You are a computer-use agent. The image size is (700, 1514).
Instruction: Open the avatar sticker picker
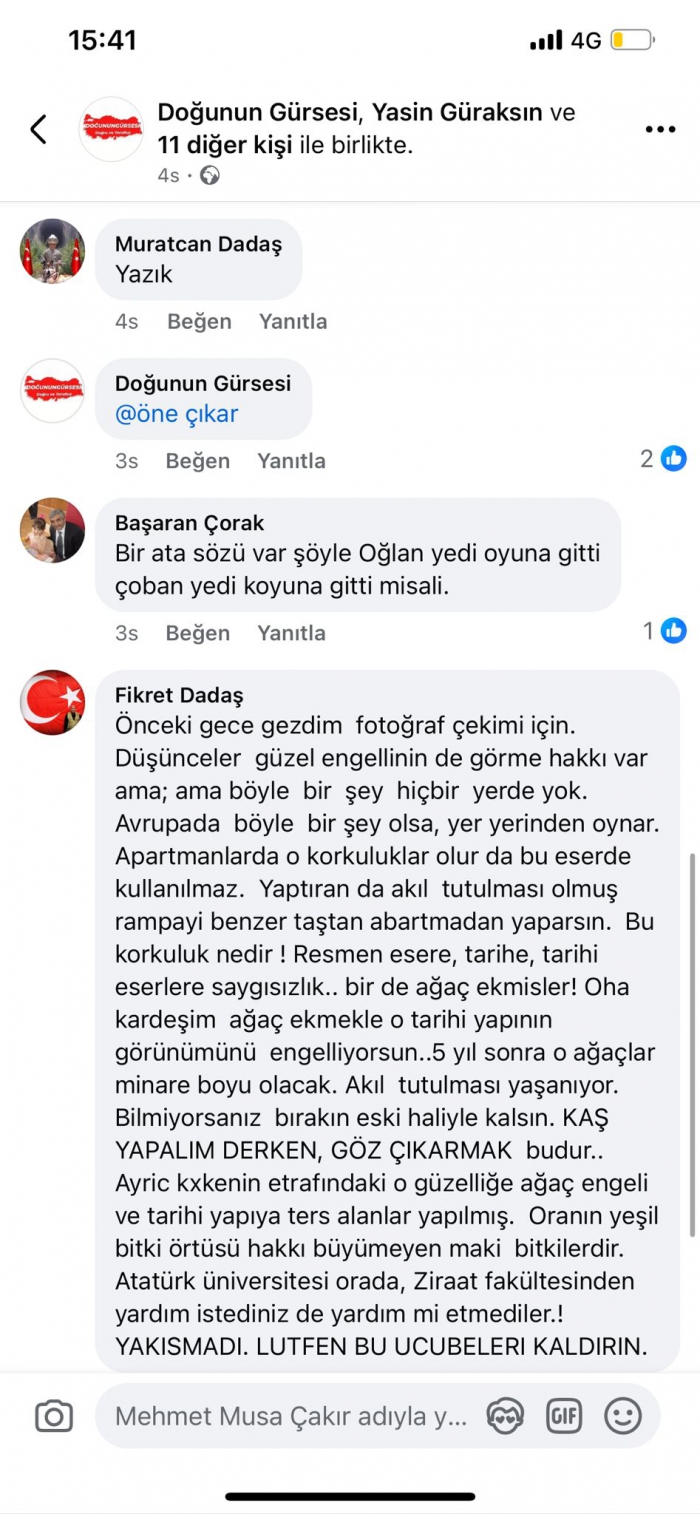pos(505,1416)
